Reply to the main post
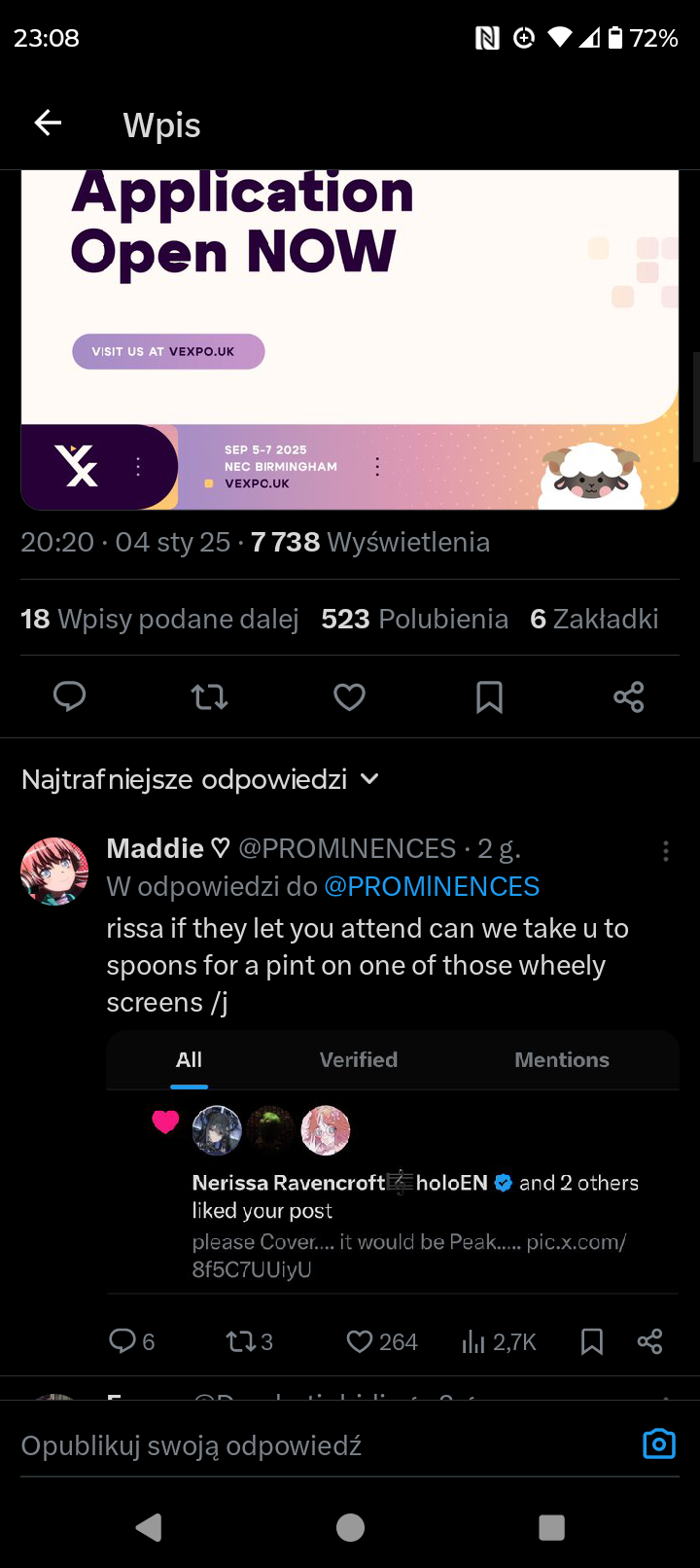Viewport: 700px width, 1568px height. [69, 696]
